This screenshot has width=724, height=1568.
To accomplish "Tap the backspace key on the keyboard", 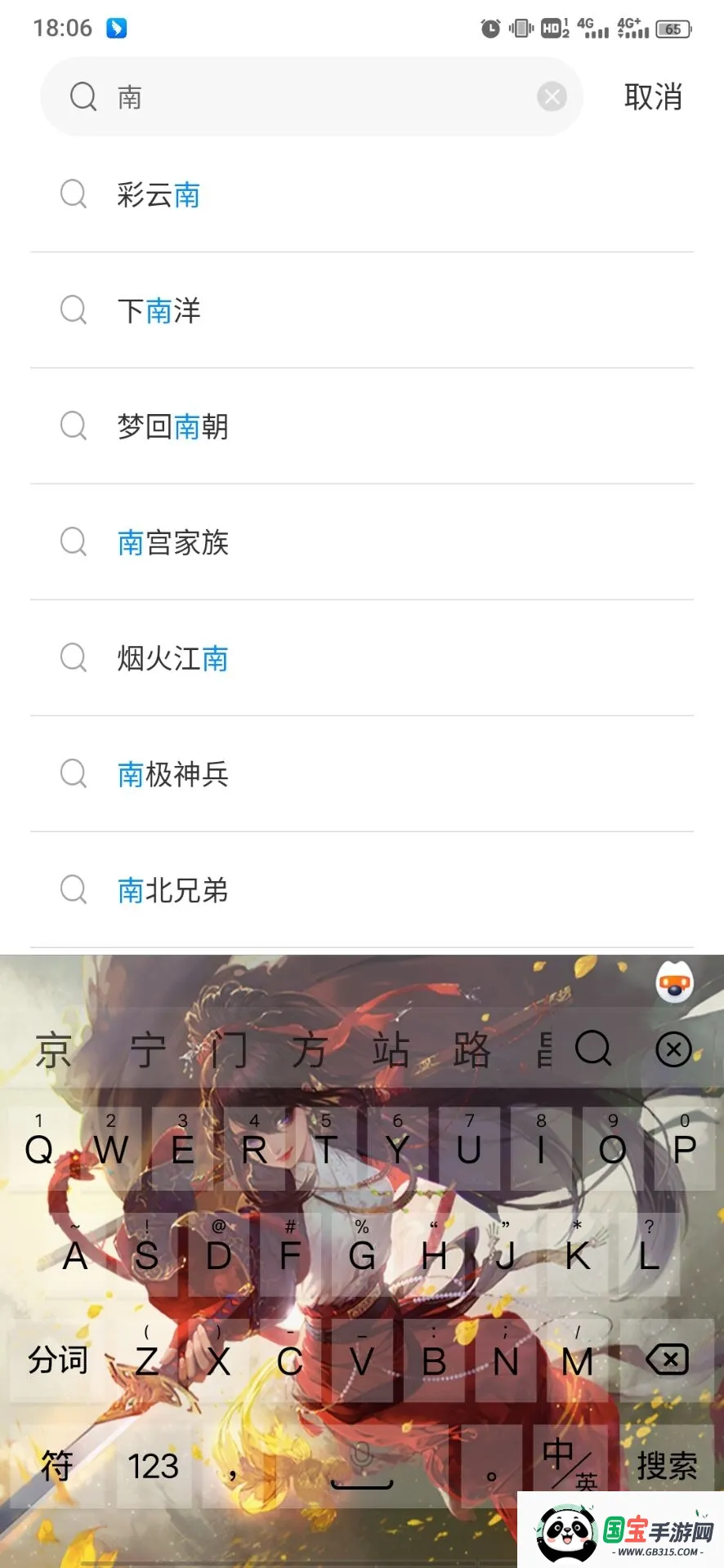I will point(668,1361).
